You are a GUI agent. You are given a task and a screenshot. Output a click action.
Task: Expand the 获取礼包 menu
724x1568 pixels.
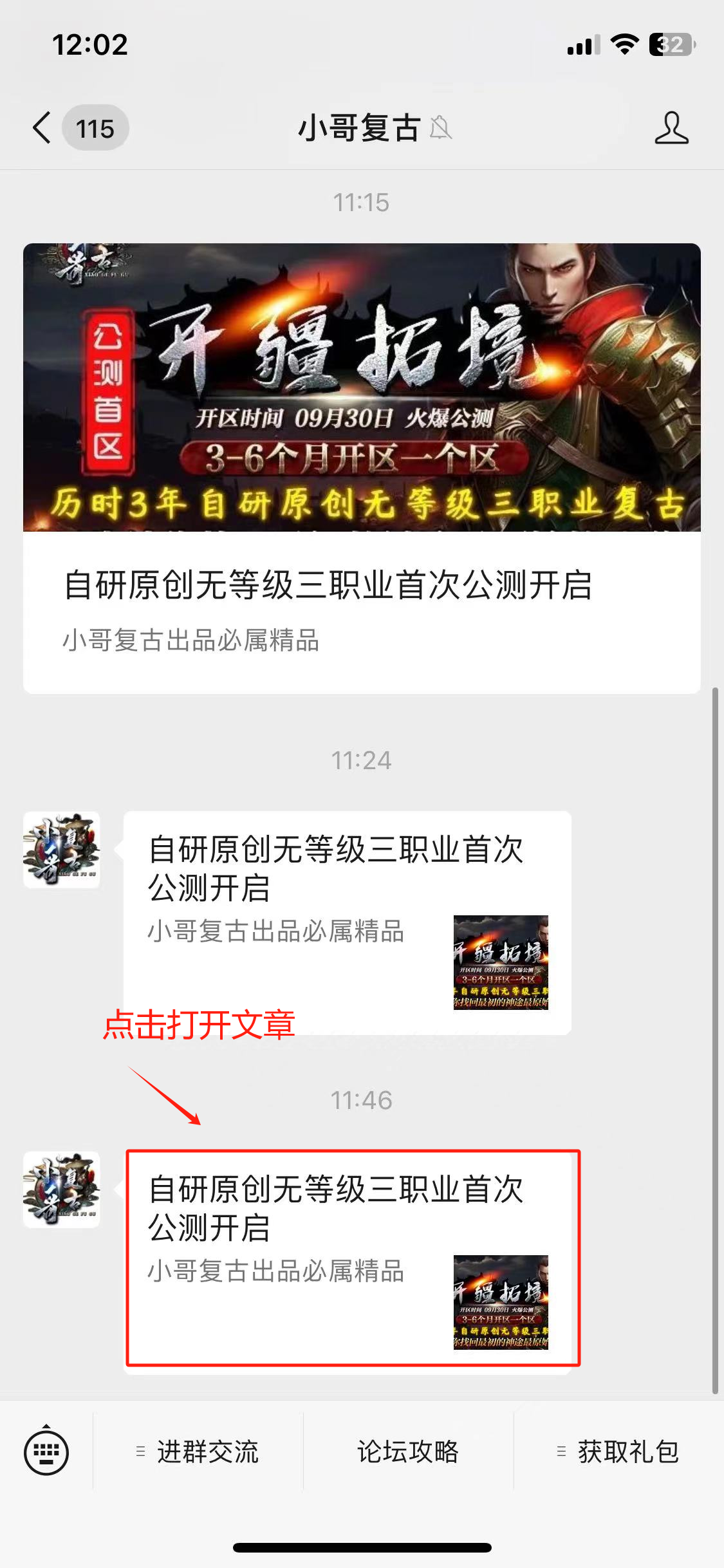tap(618, 1451)
